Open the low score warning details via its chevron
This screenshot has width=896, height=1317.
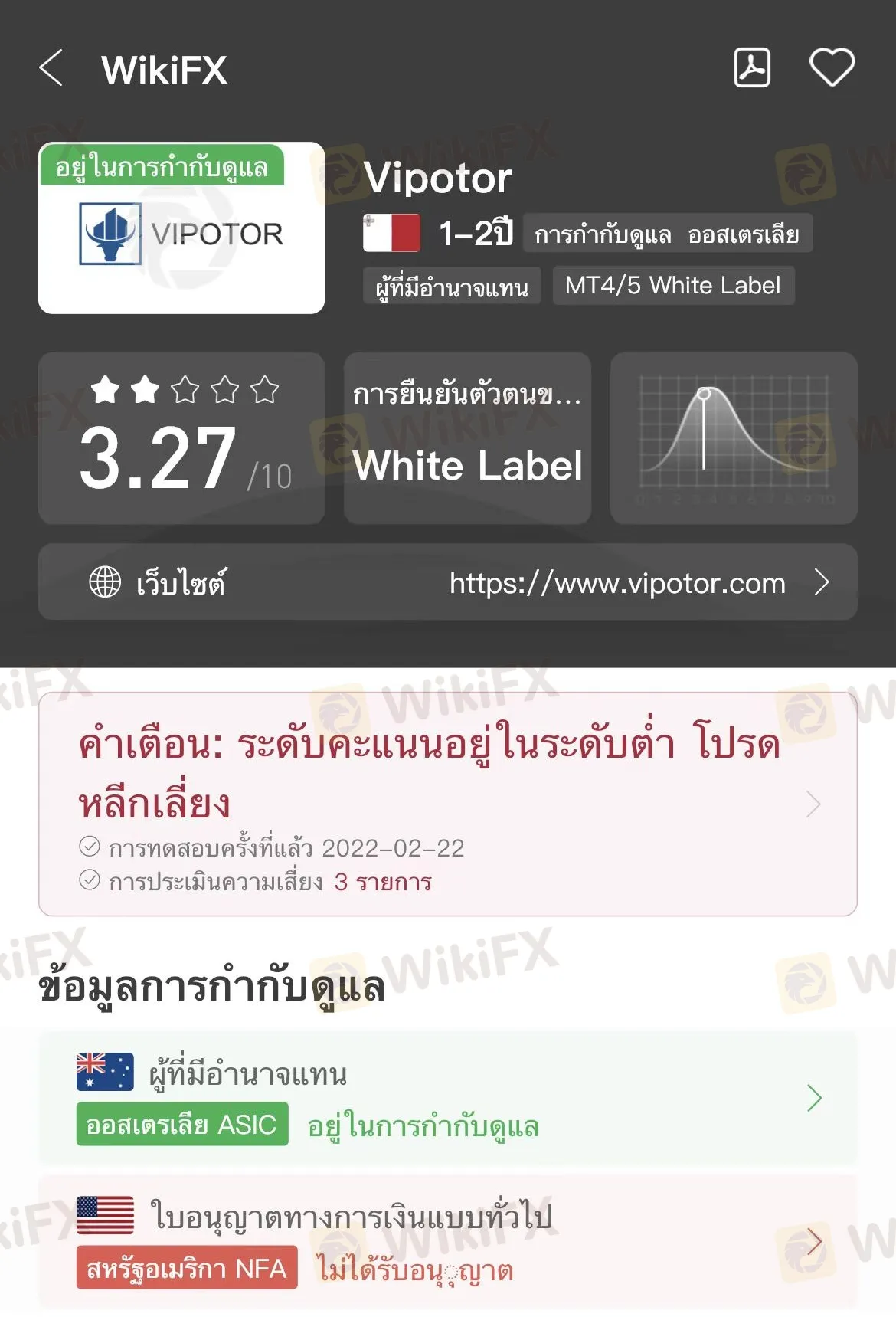pyautogui.click(x=813, y=804)
